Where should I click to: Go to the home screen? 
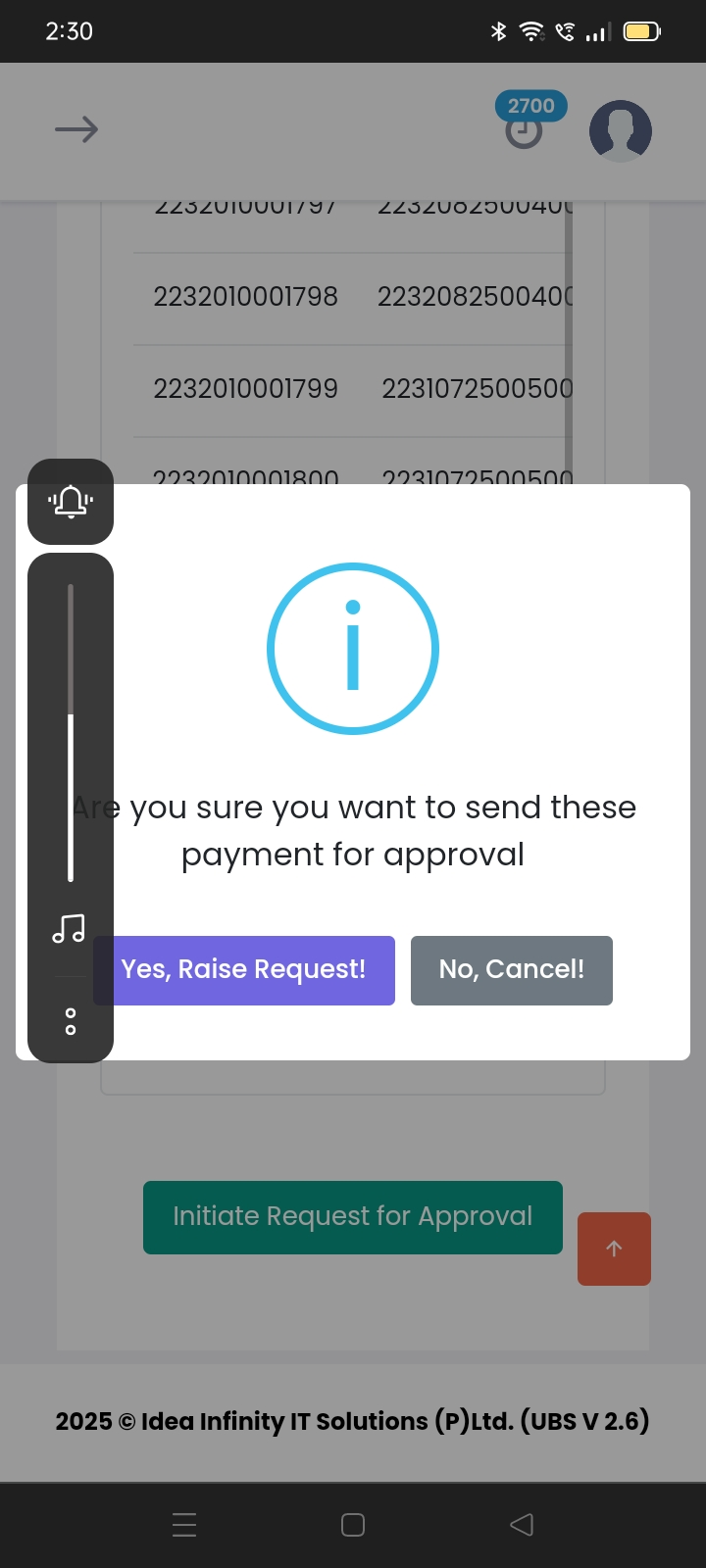[353, 1525]
